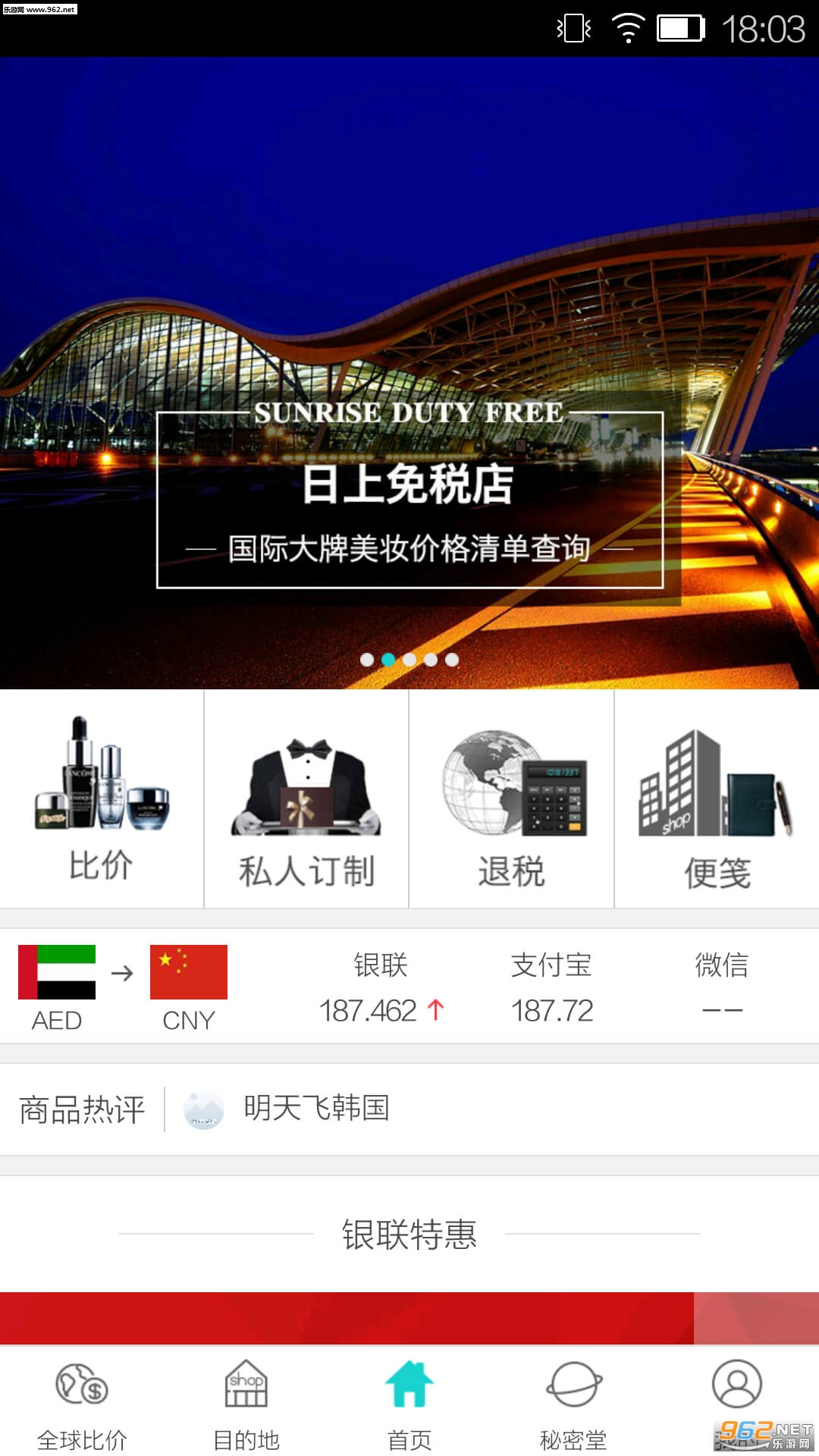Go to the 首页 home tab
The width and height of the screenshot is (819, 1456).
tap(409, 1403)
